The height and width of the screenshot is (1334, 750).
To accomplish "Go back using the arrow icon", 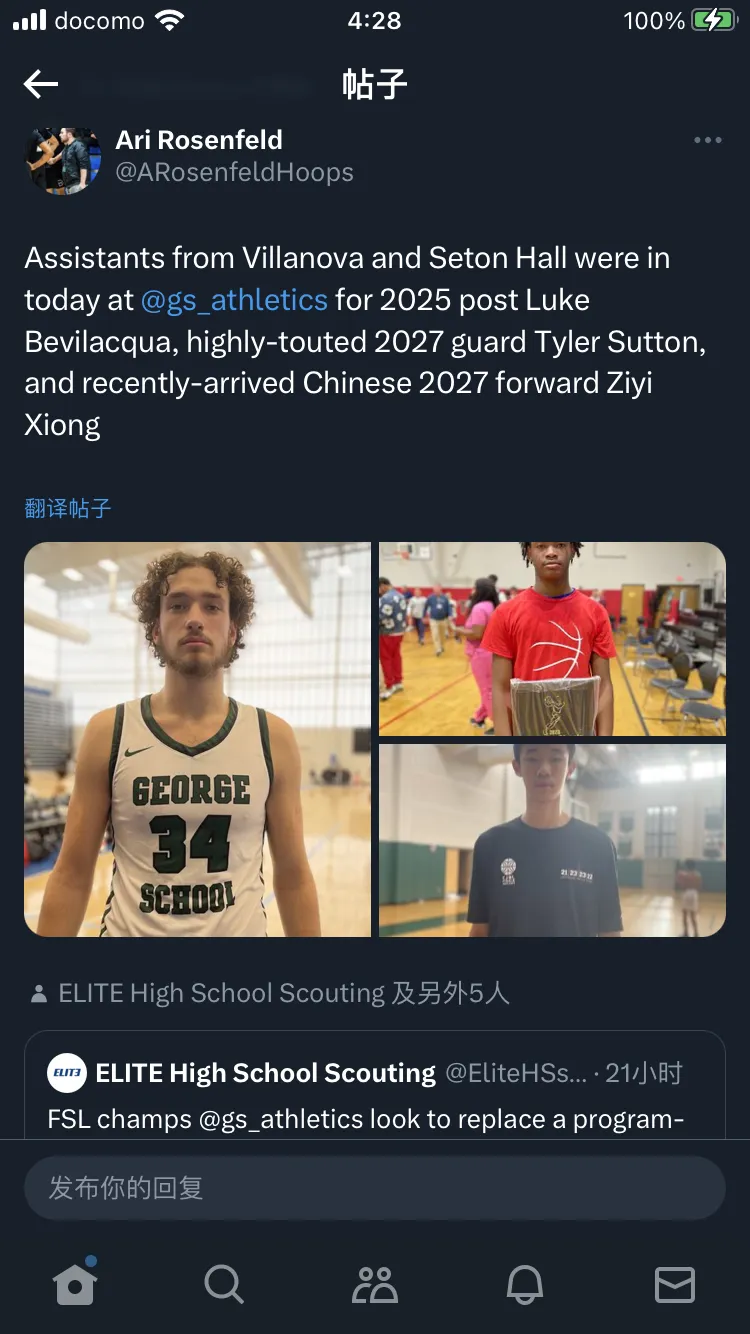I will click(x=41, y=84).
